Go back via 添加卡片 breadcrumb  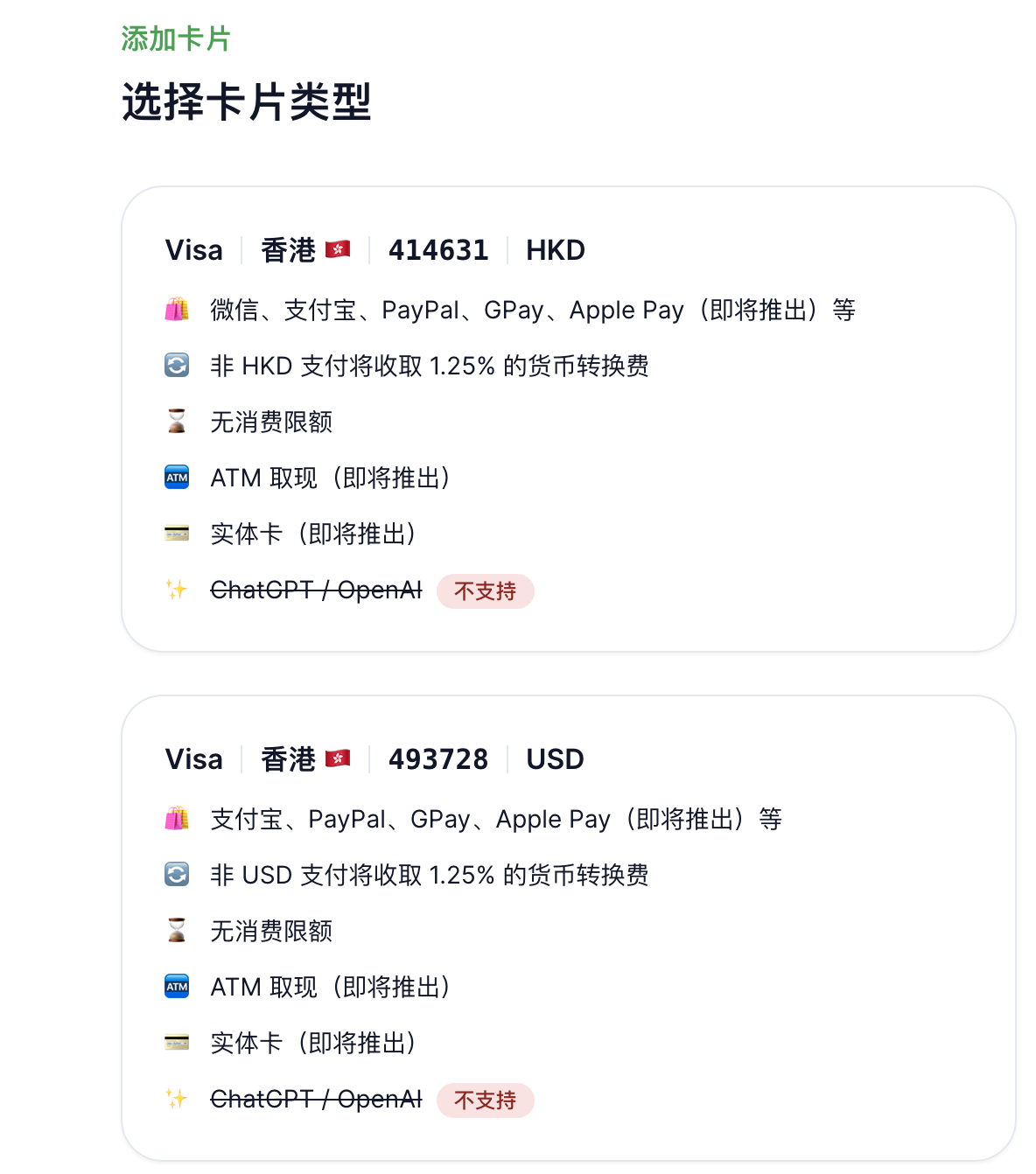175,38
